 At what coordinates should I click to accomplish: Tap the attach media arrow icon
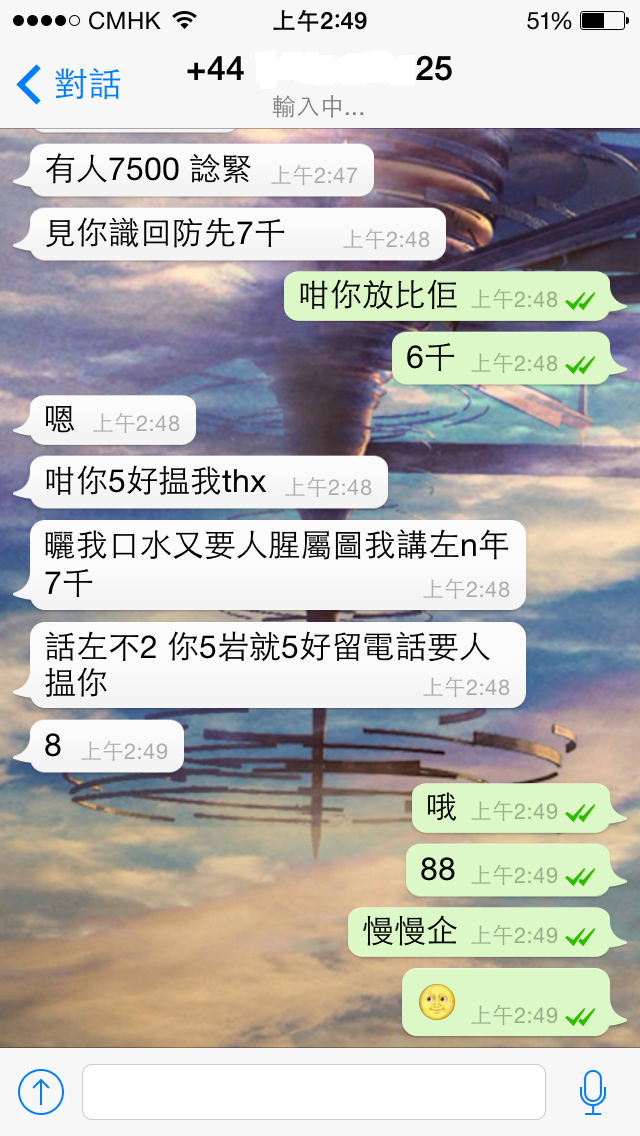[x=41, y=1092]
